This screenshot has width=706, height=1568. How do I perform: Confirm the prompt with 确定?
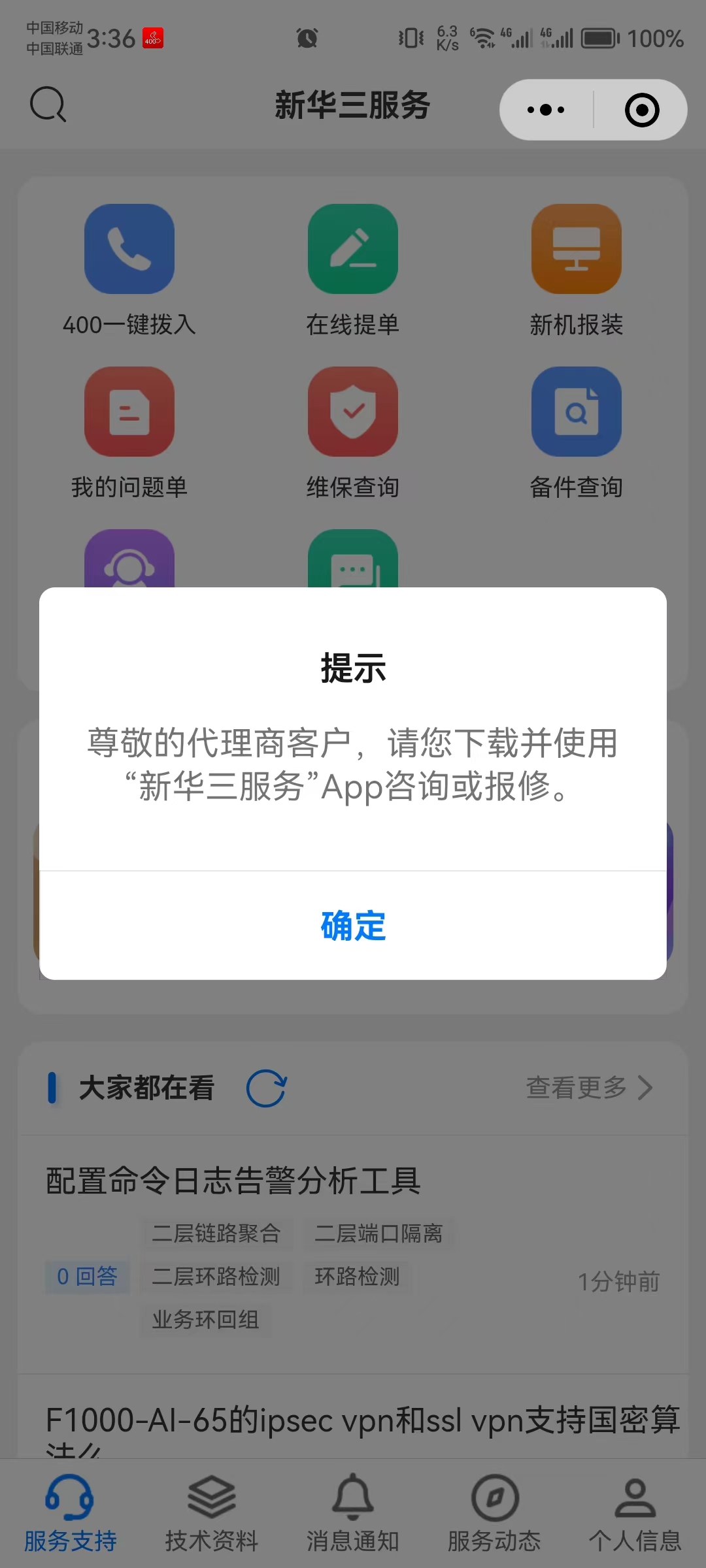[353, 925]
